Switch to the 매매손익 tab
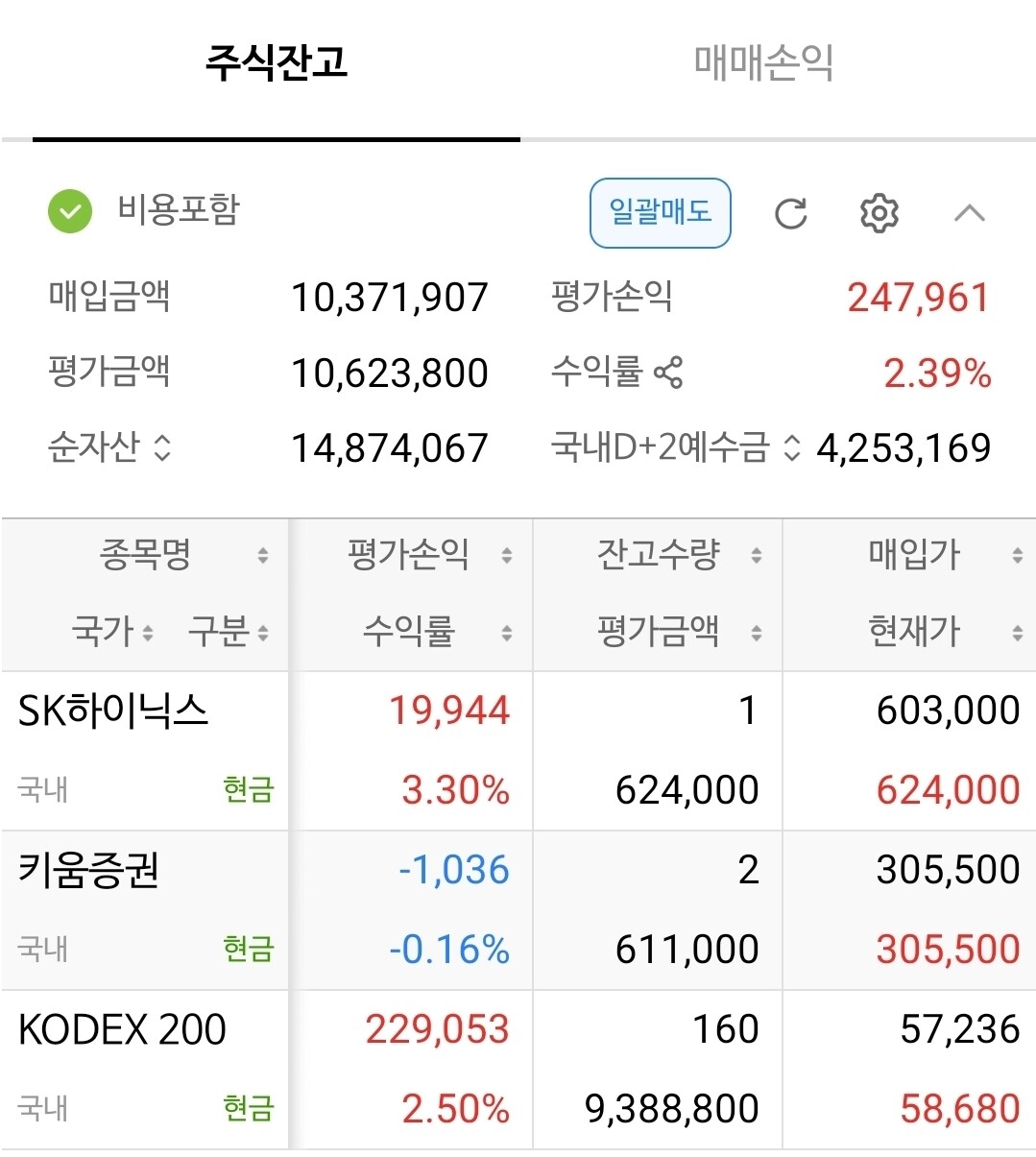 763,63
